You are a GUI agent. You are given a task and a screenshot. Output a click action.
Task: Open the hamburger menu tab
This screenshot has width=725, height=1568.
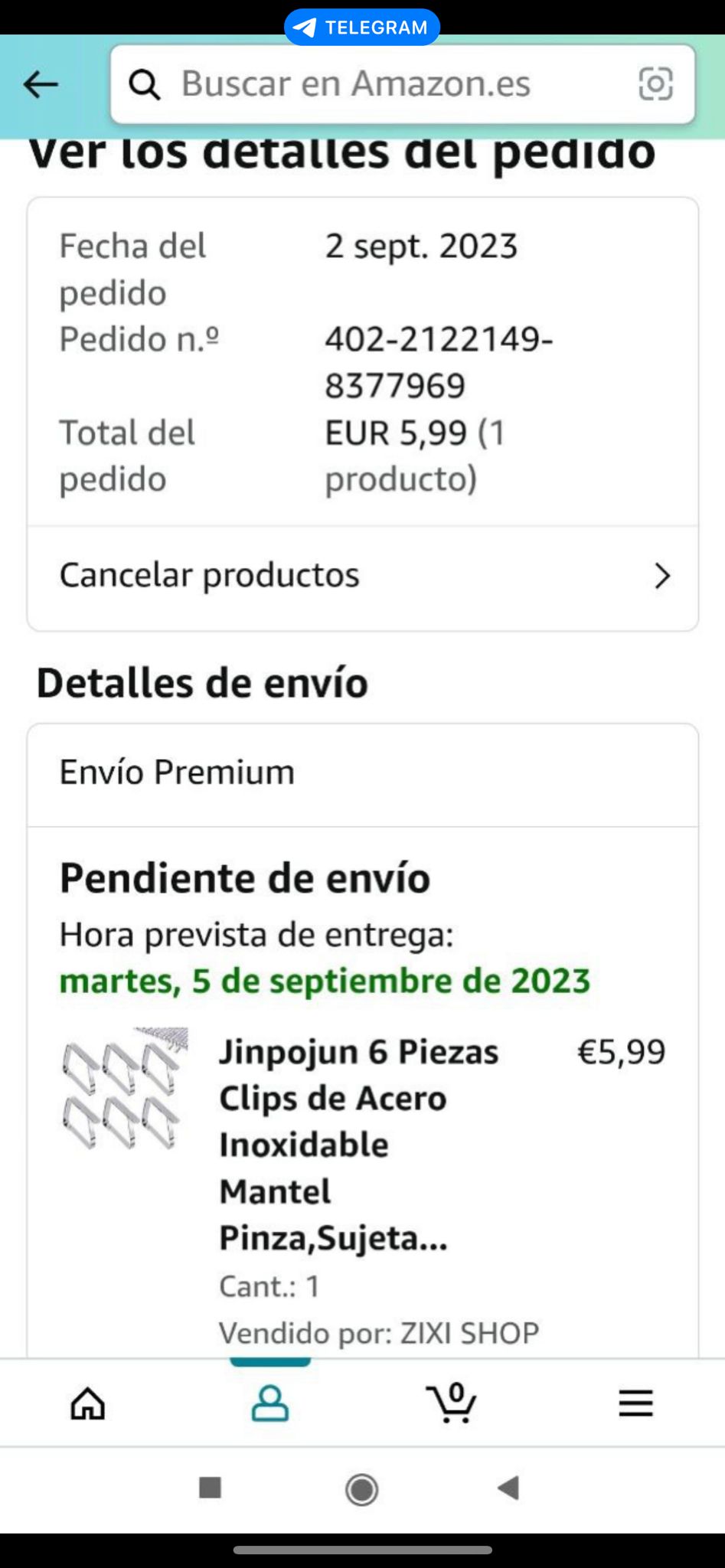coord(635,1404)
